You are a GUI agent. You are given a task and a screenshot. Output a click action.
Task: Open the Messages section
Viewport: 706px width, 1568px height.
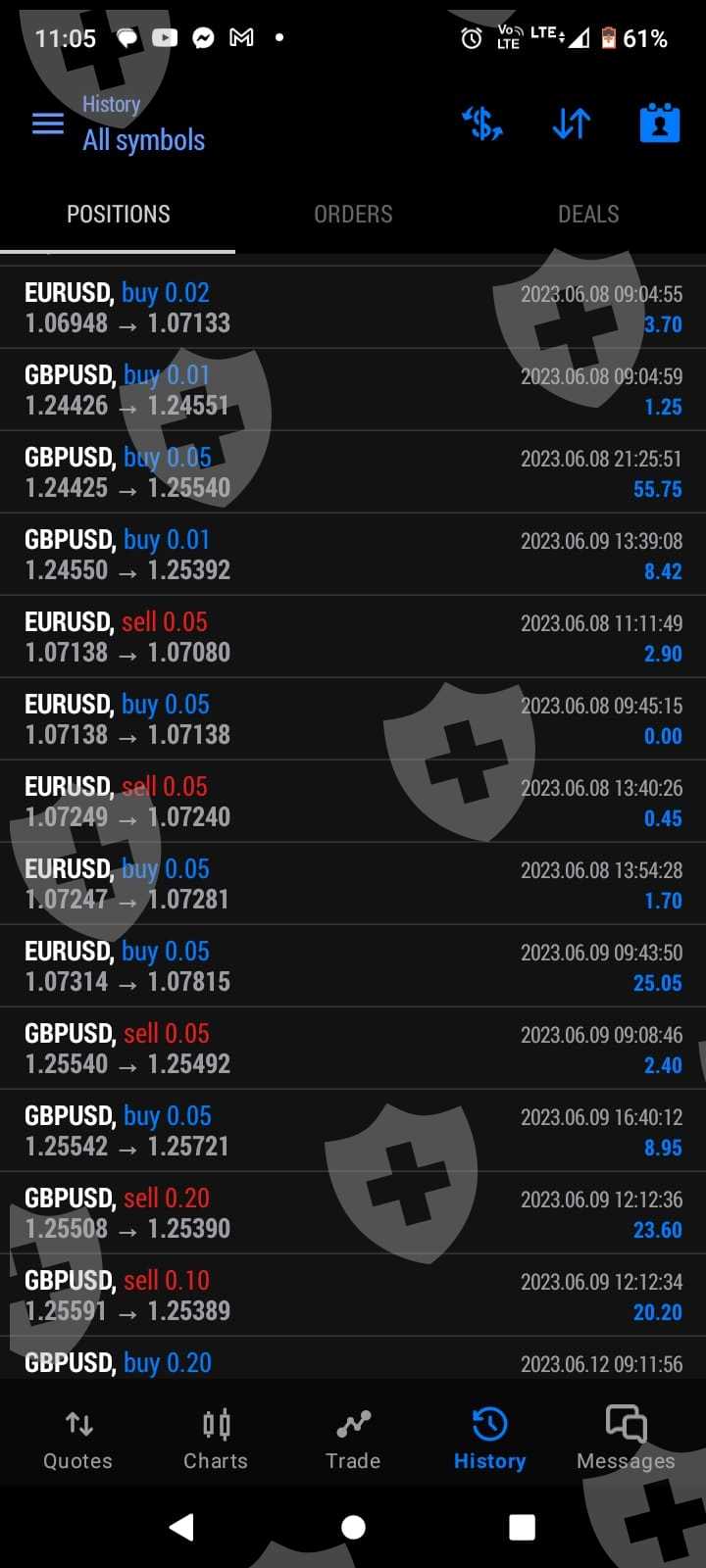[626, 1439]
